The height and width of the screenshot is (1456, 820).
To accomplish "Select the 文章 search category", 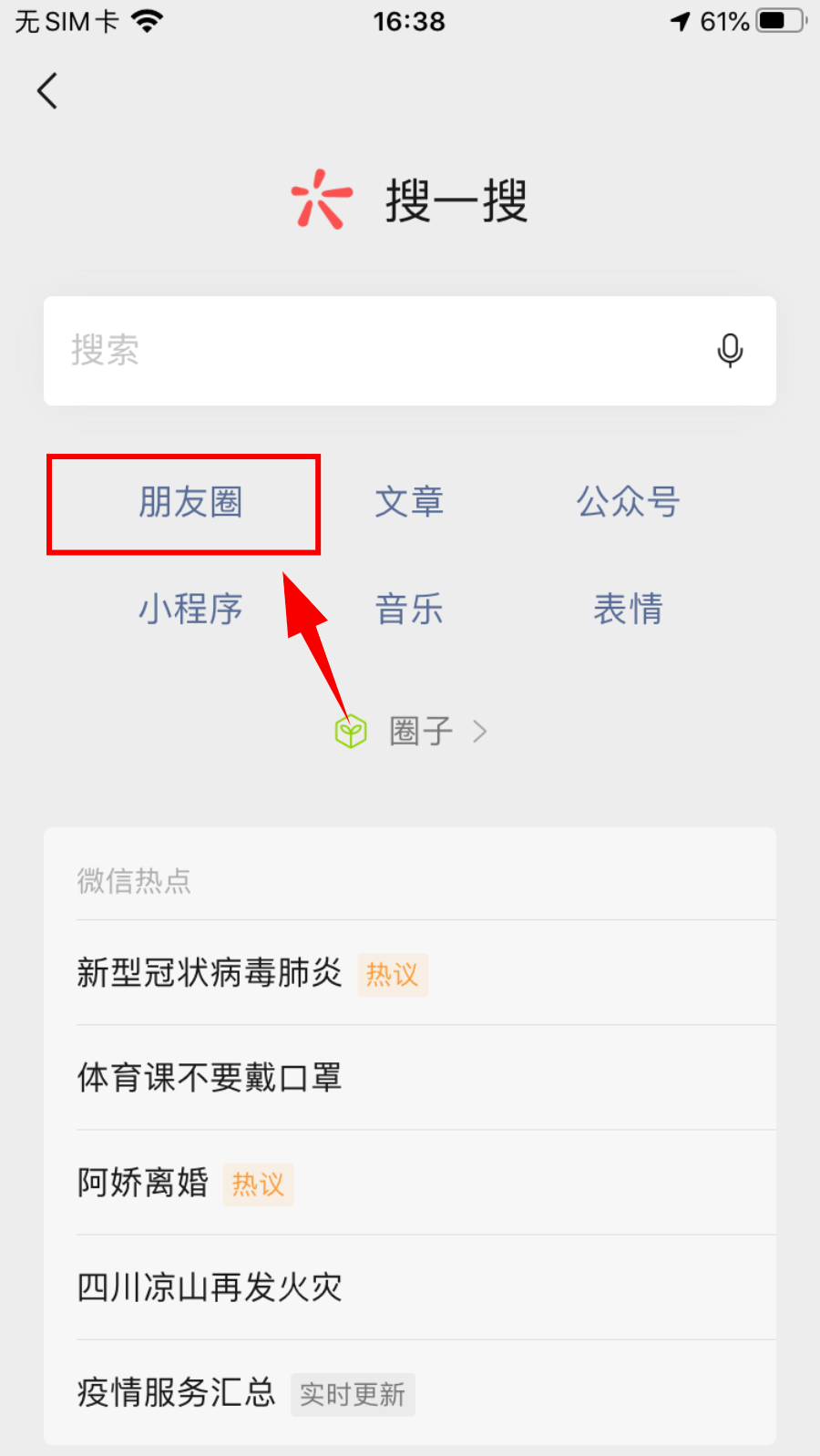I will click(409, 502).
